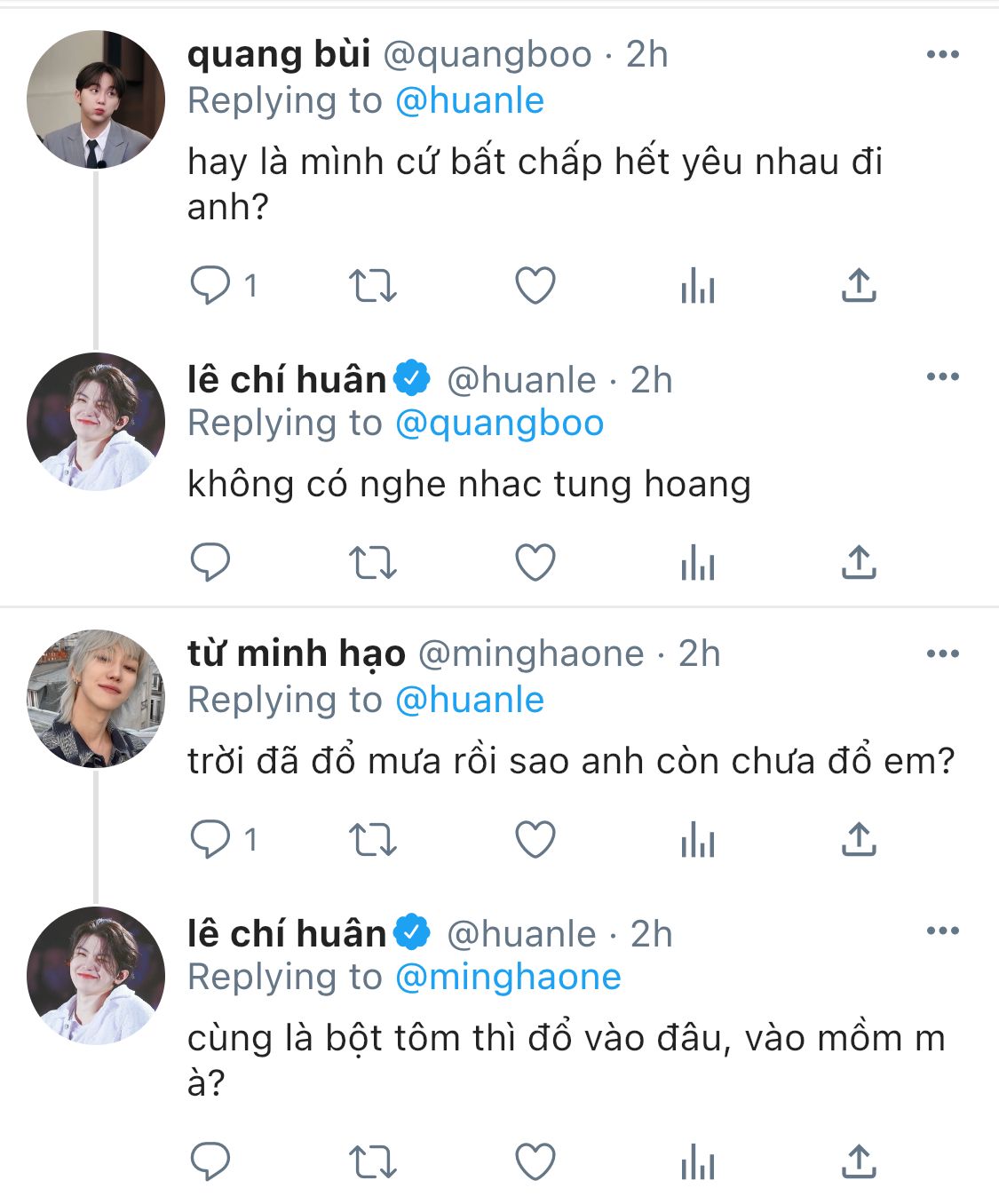Open the more menu on quang bùi's tweet

click(x=942, y=54)
